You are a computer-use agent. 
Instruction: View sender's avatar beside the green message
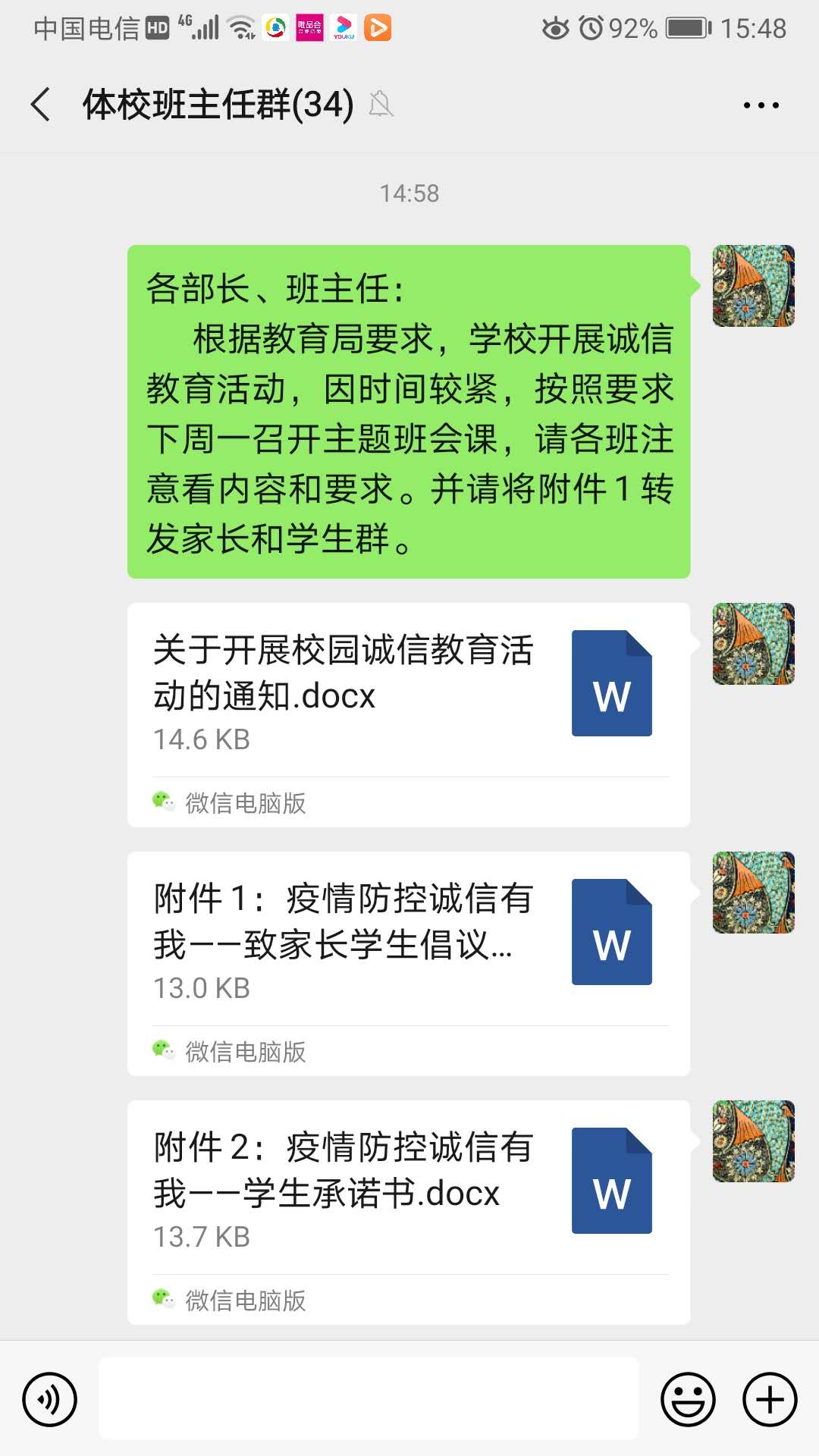point(753,286)
